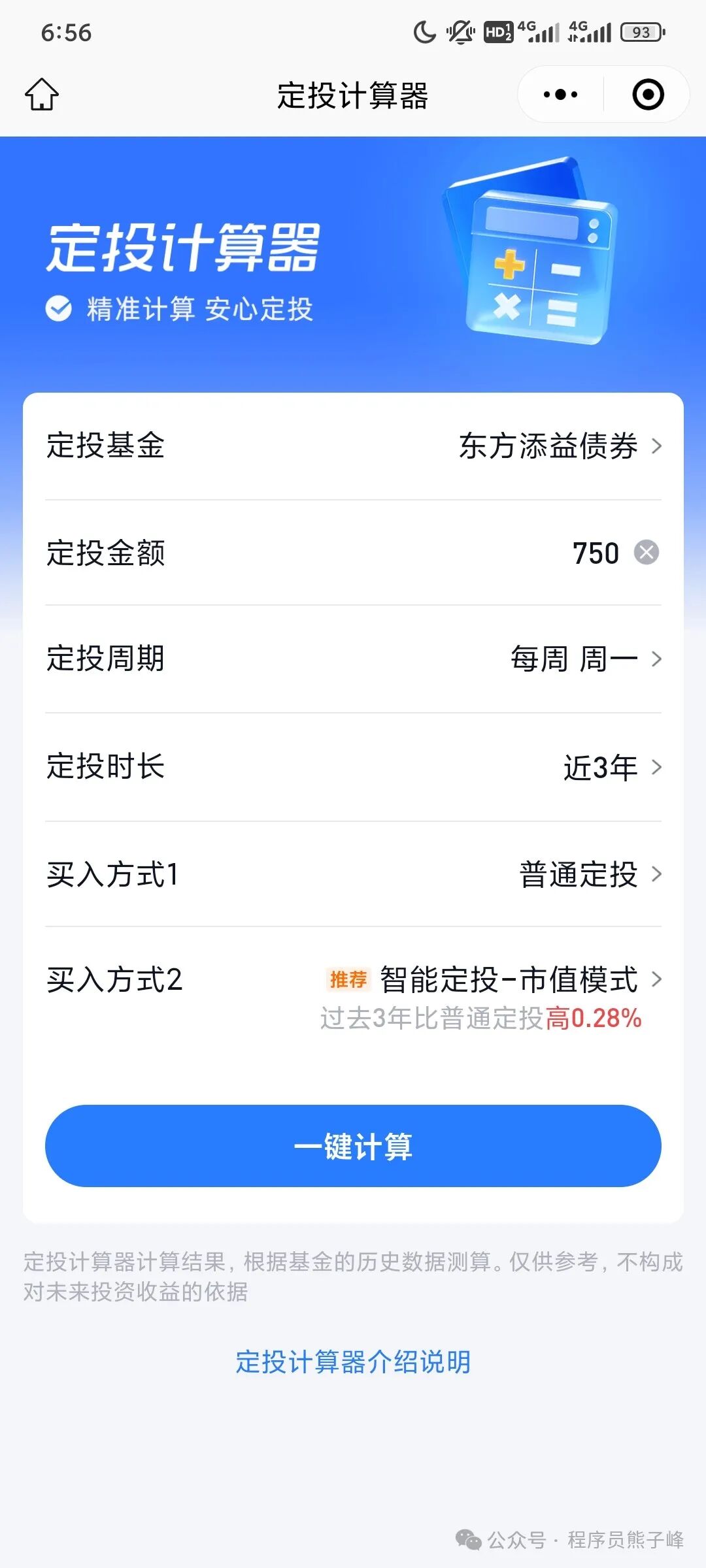
Task: Tap the 一键计算 button
Action: (x=353, y=1146)
